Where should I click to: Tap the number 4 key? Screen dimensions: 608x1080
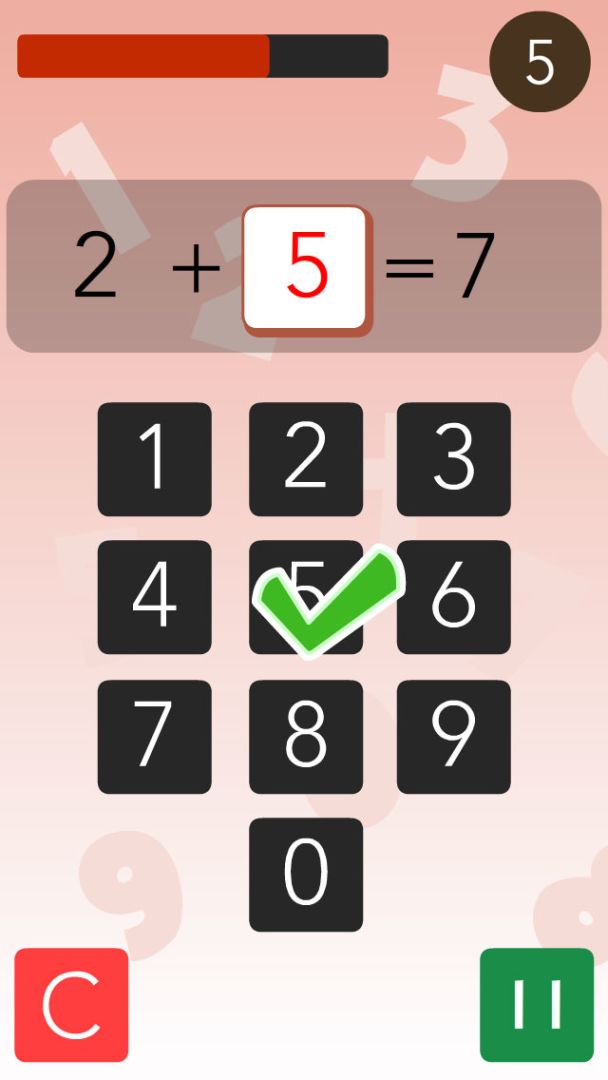(154, 597)
